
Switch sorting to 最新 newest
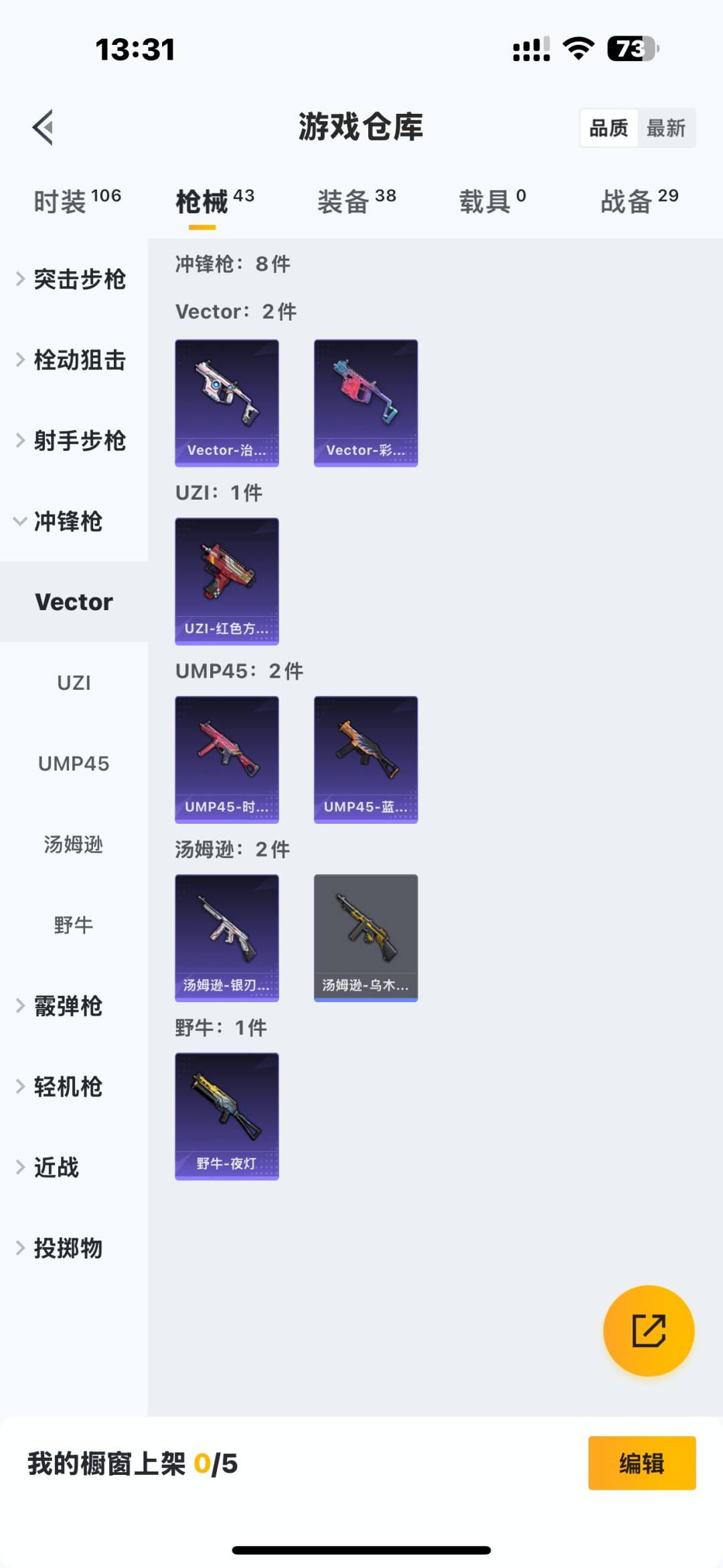pyautogui.click(x=667, y=127)
